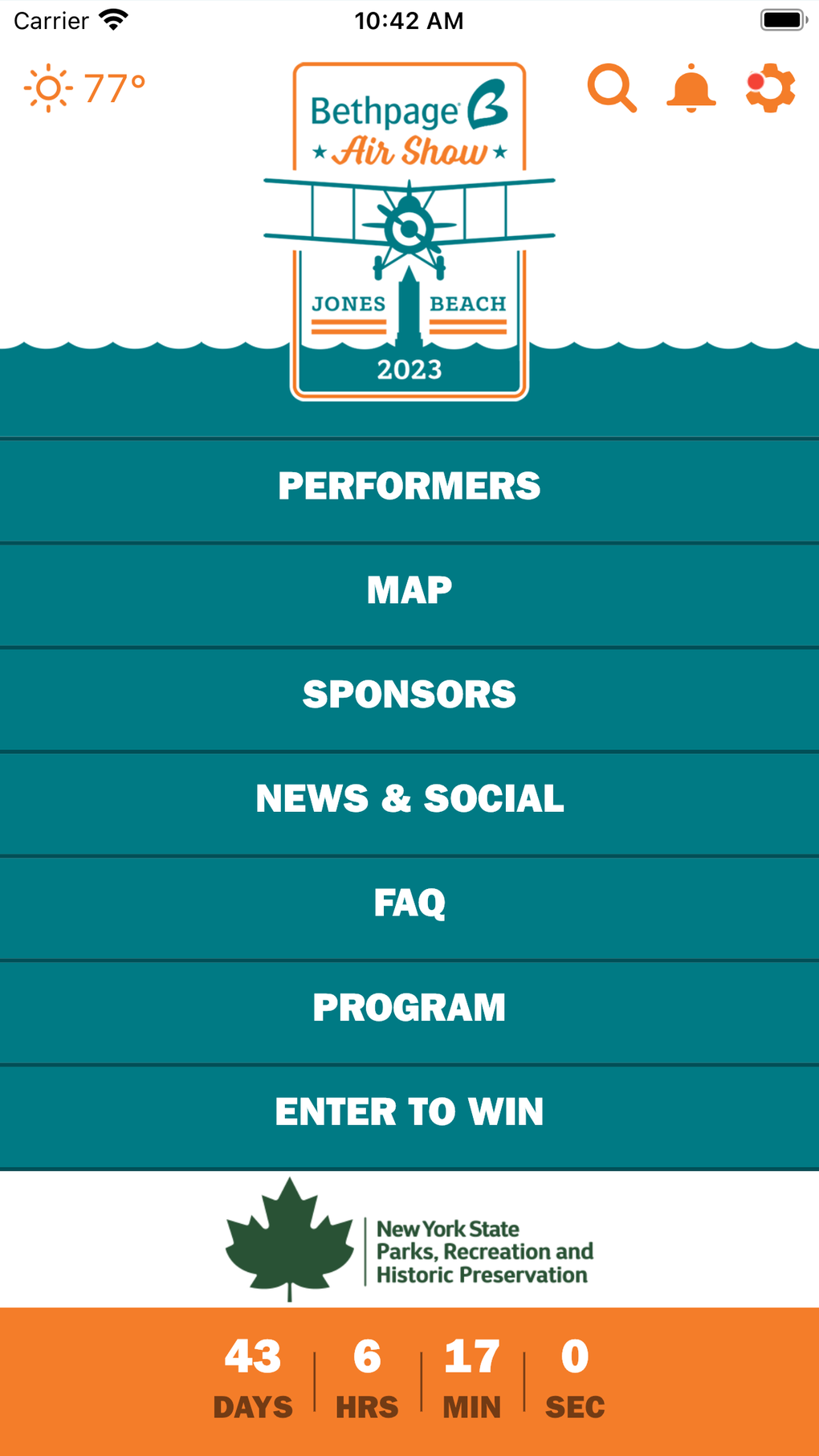Screen dimensions: 819x1456
Task: View the Map
Action: coord(409,591)
